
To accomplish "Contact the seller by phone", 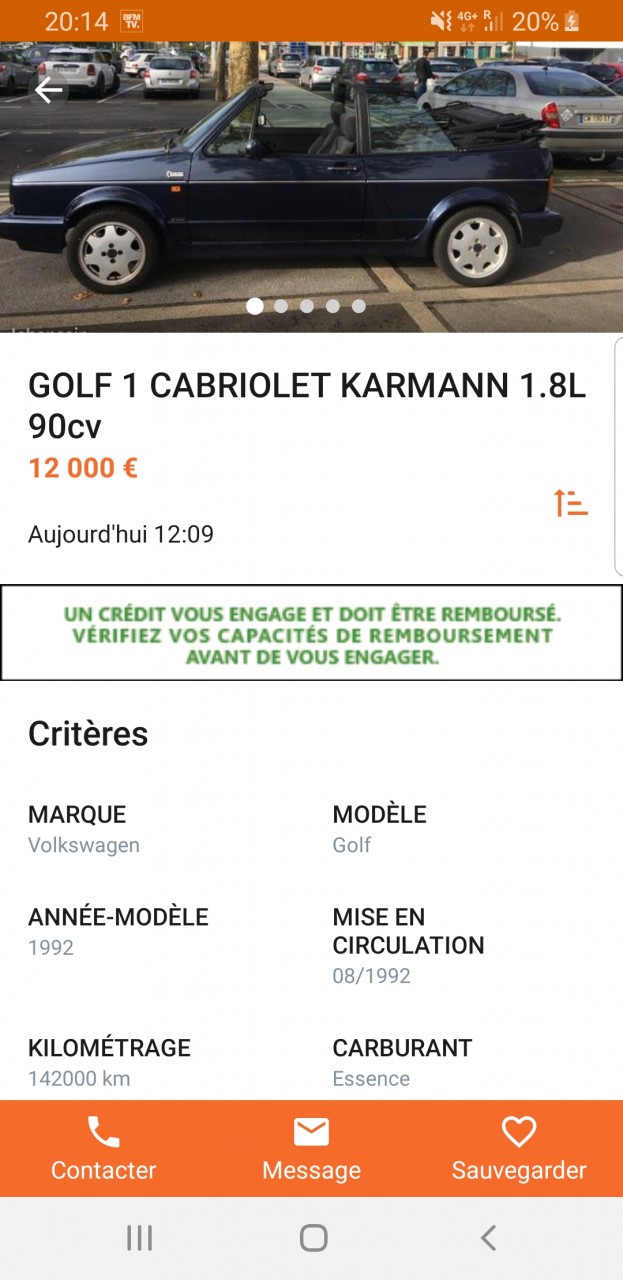I will 104,1148.
